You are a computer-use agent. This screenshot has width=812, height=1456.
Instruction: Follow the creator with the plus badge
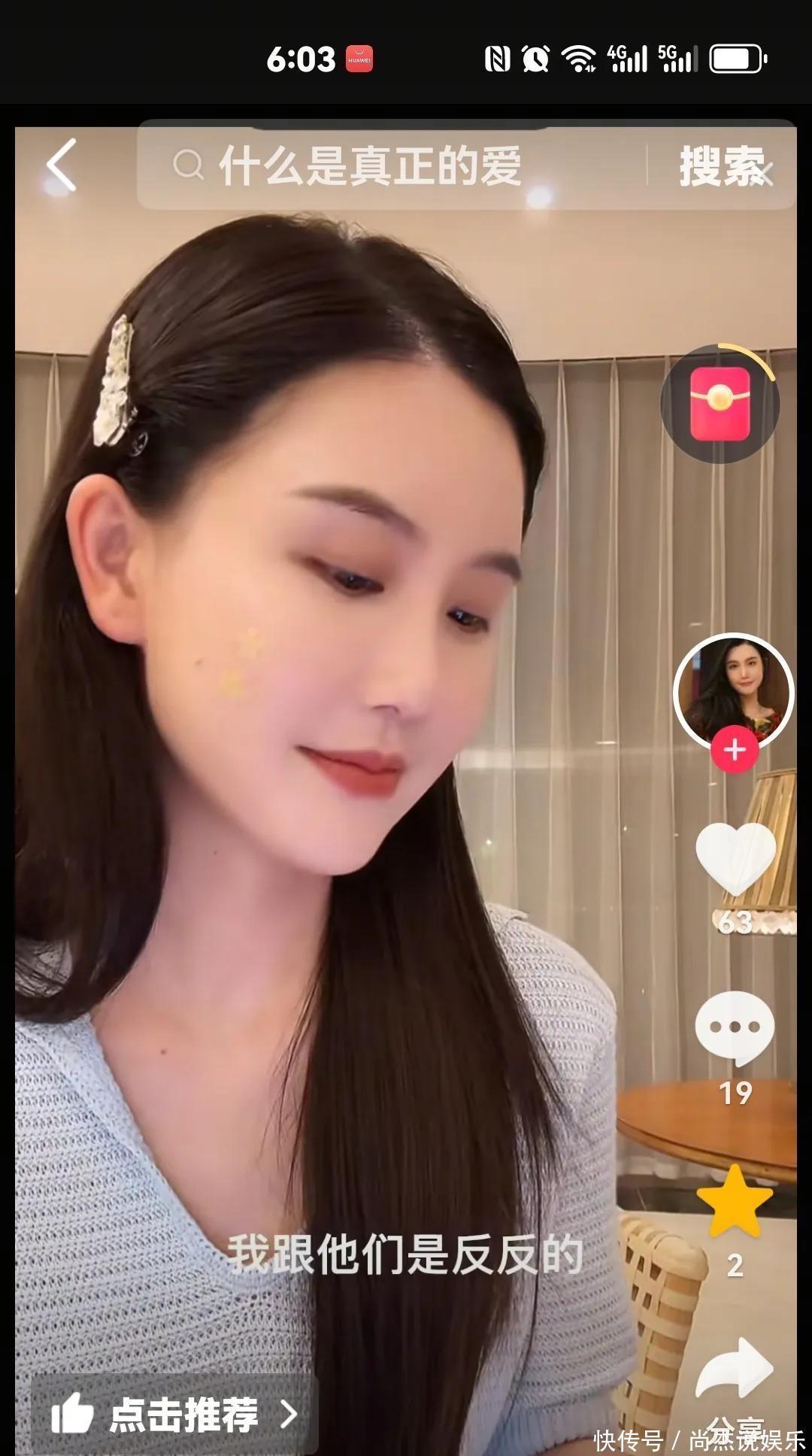pyautogui.click(x=735, y=750)
